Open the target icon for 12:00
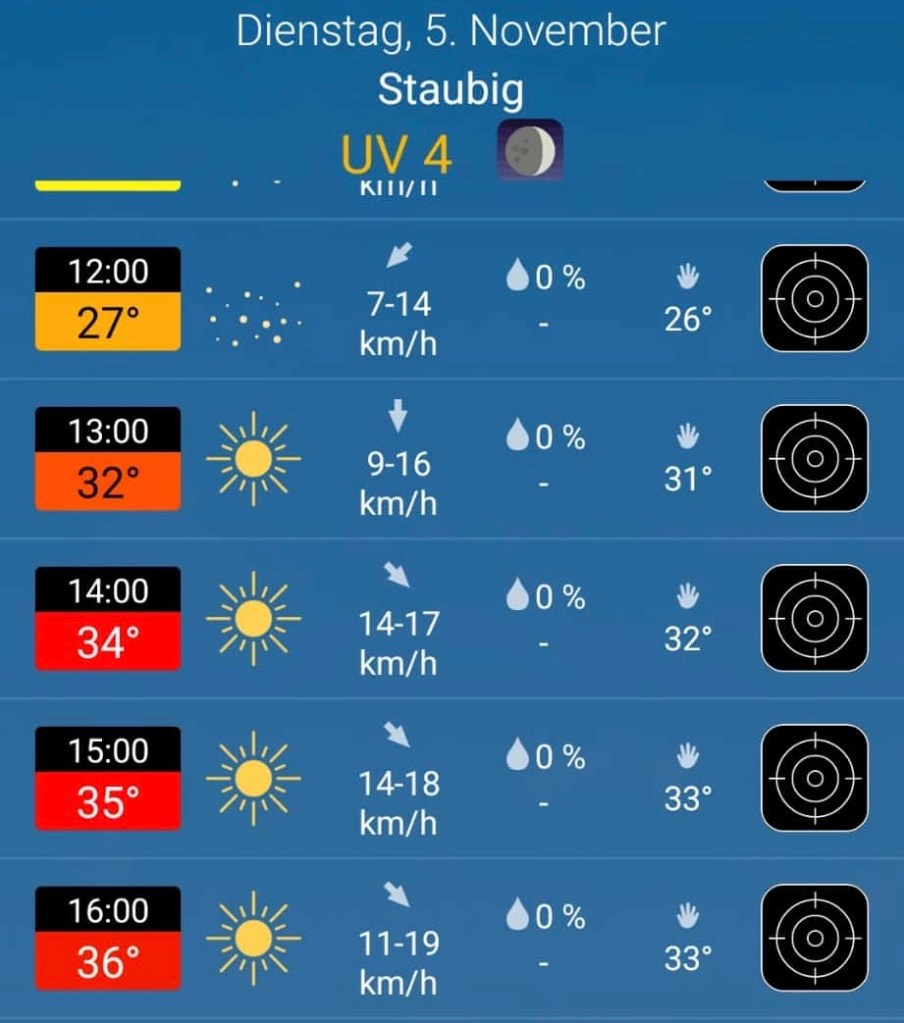This screenshot has height=1023, width=904. pos(814,298)
